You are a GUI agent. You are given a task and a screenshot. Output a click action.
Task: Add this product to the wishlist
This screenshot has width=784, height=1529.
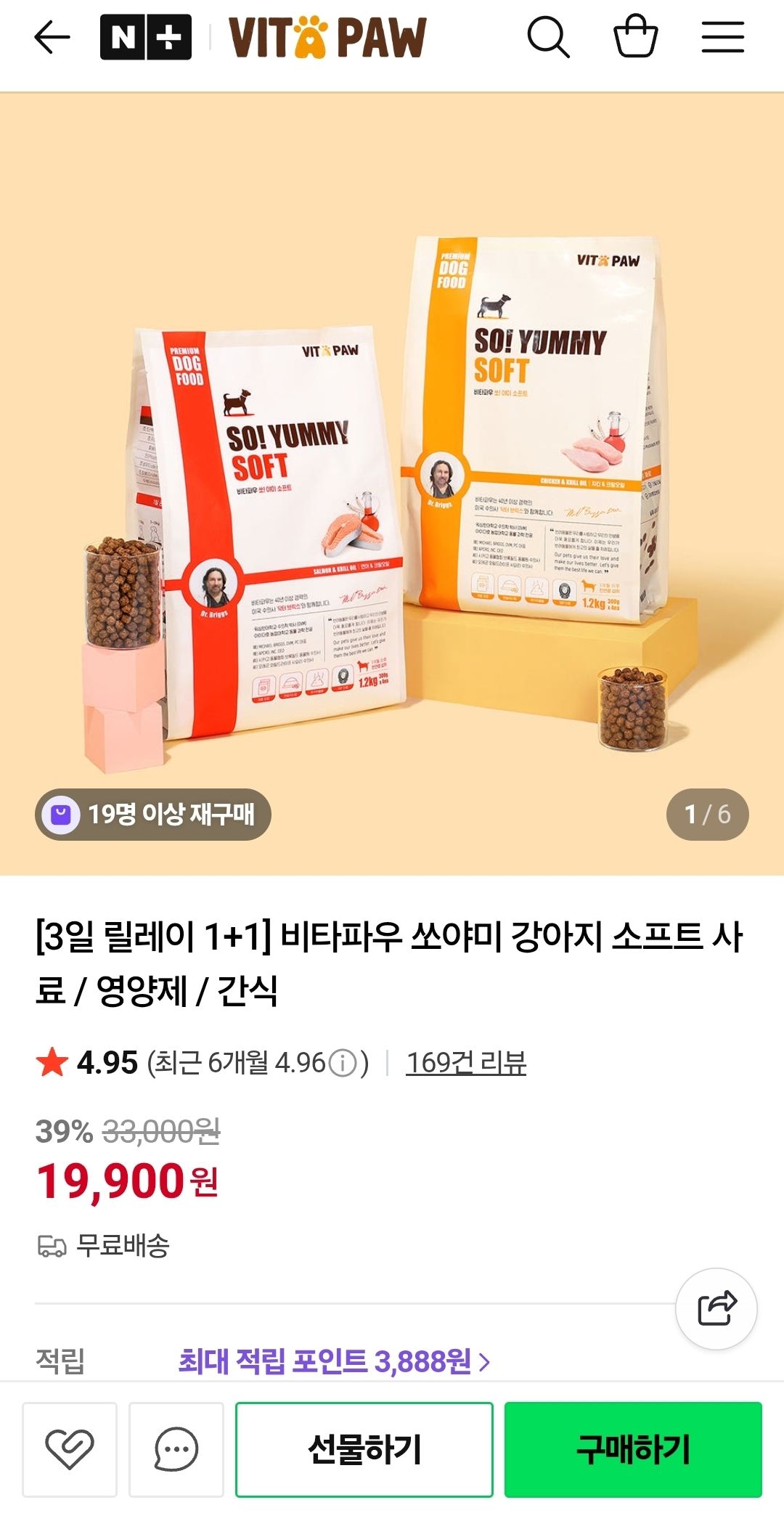coord(70,1449)
